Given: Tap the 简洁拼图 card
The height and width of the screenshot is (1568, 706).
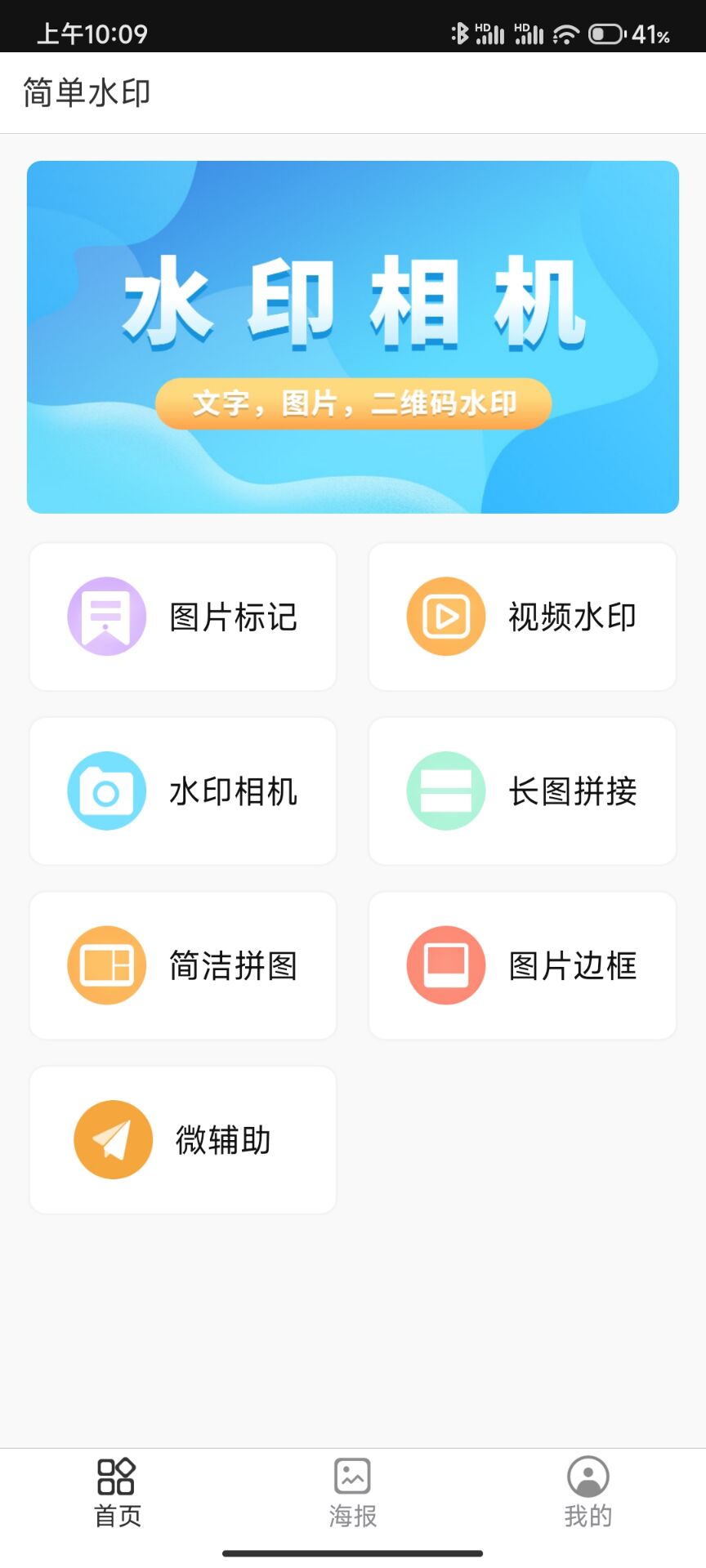Looking at the screenshot, I should (183, 965).
